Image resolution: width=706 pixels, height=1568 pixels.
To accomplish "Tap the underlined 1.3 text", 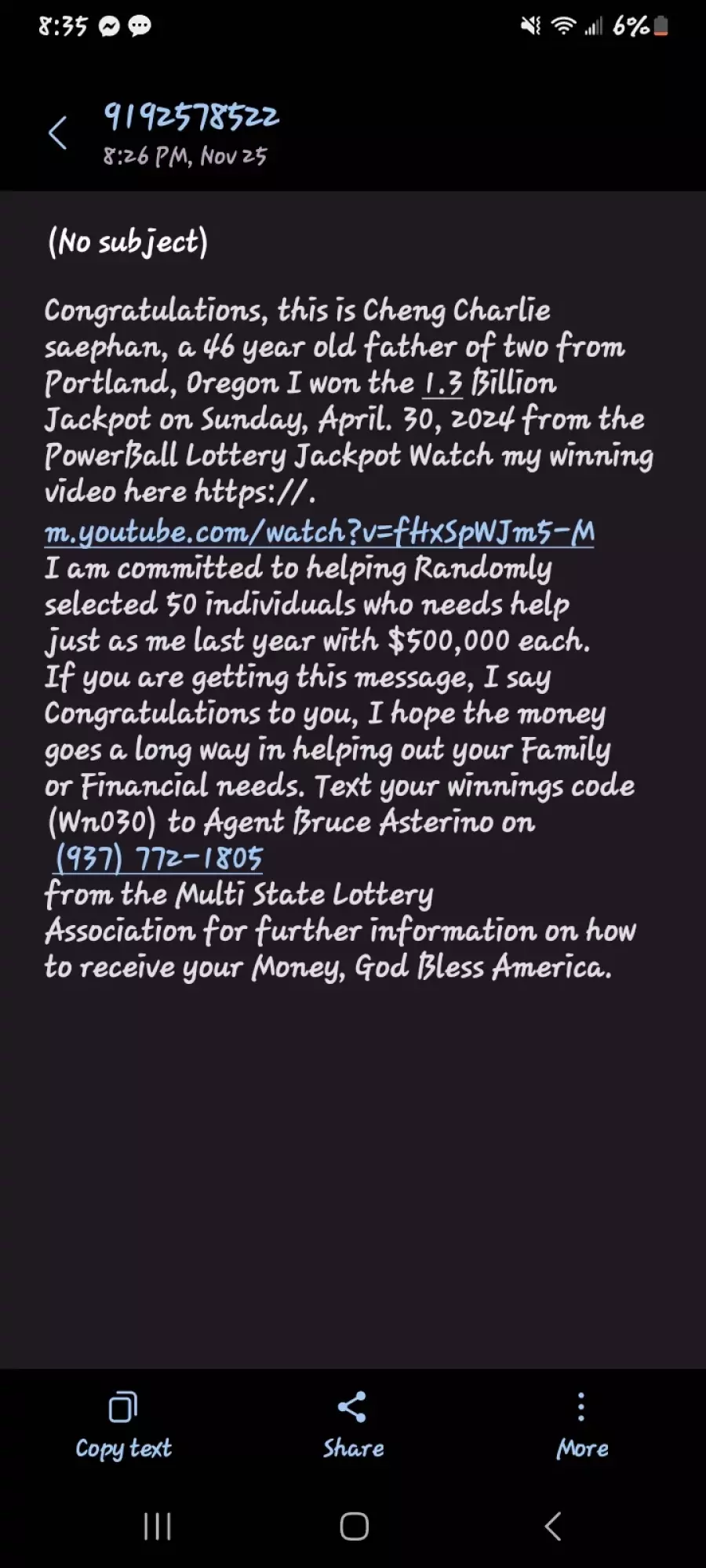I will point(443,383).
